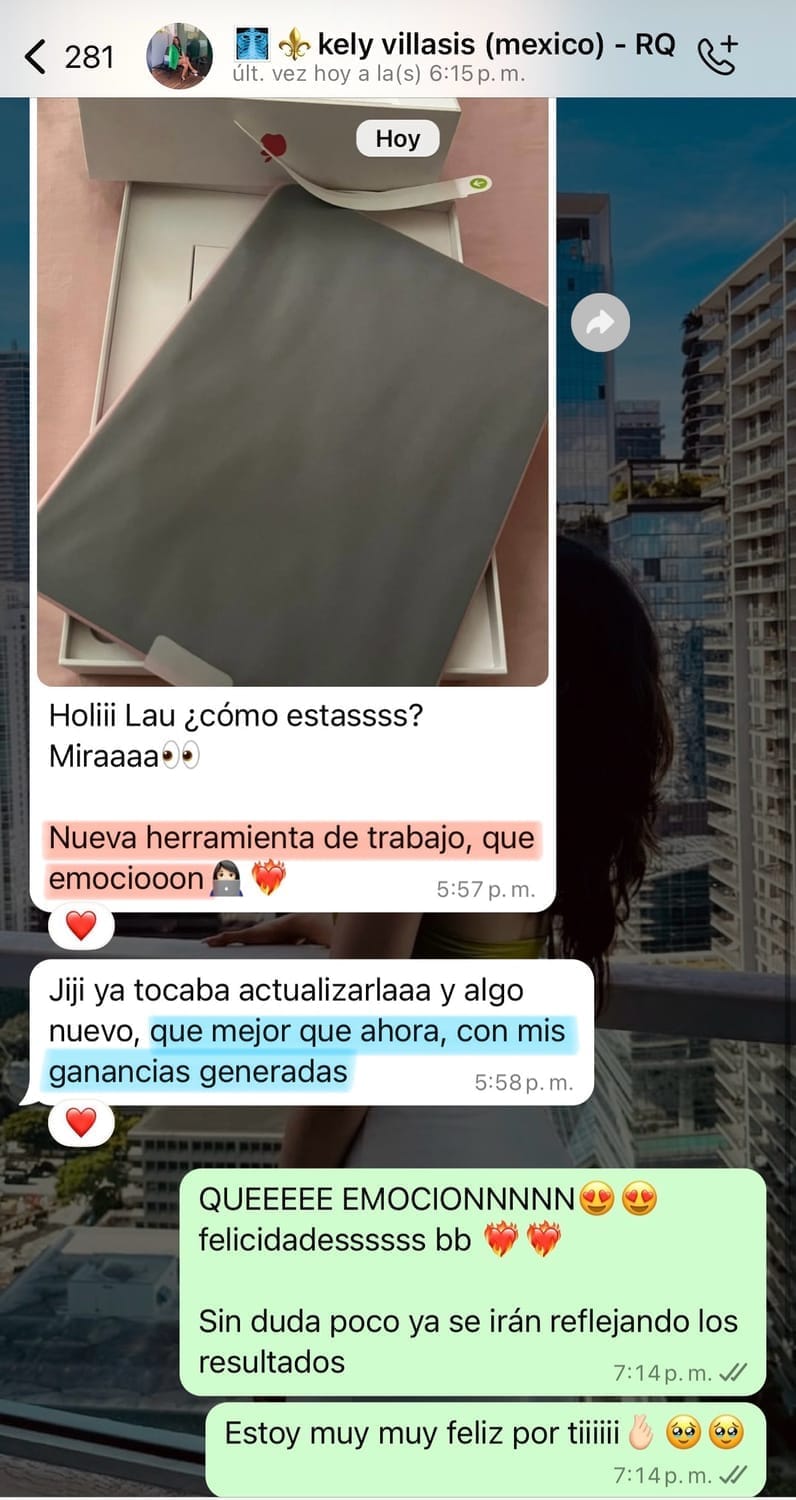The image size is (796, 1500).
Task: Forward the photo message with arrow icon
Action: (x=600, y=322)
